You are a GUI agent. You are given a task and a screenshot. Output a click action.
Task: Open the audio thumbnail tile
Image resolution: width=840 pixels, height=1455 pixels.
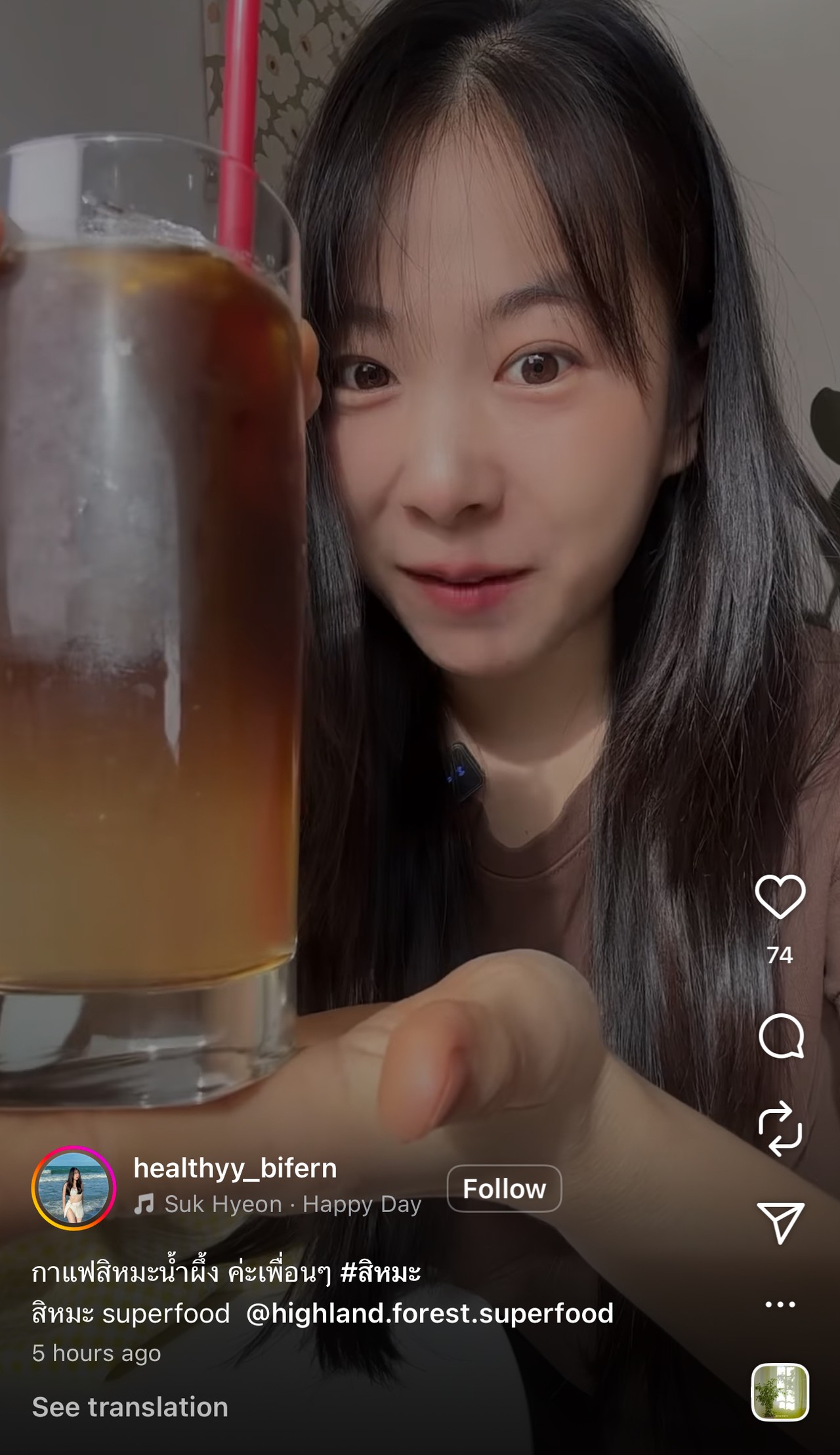point(780,1391)
